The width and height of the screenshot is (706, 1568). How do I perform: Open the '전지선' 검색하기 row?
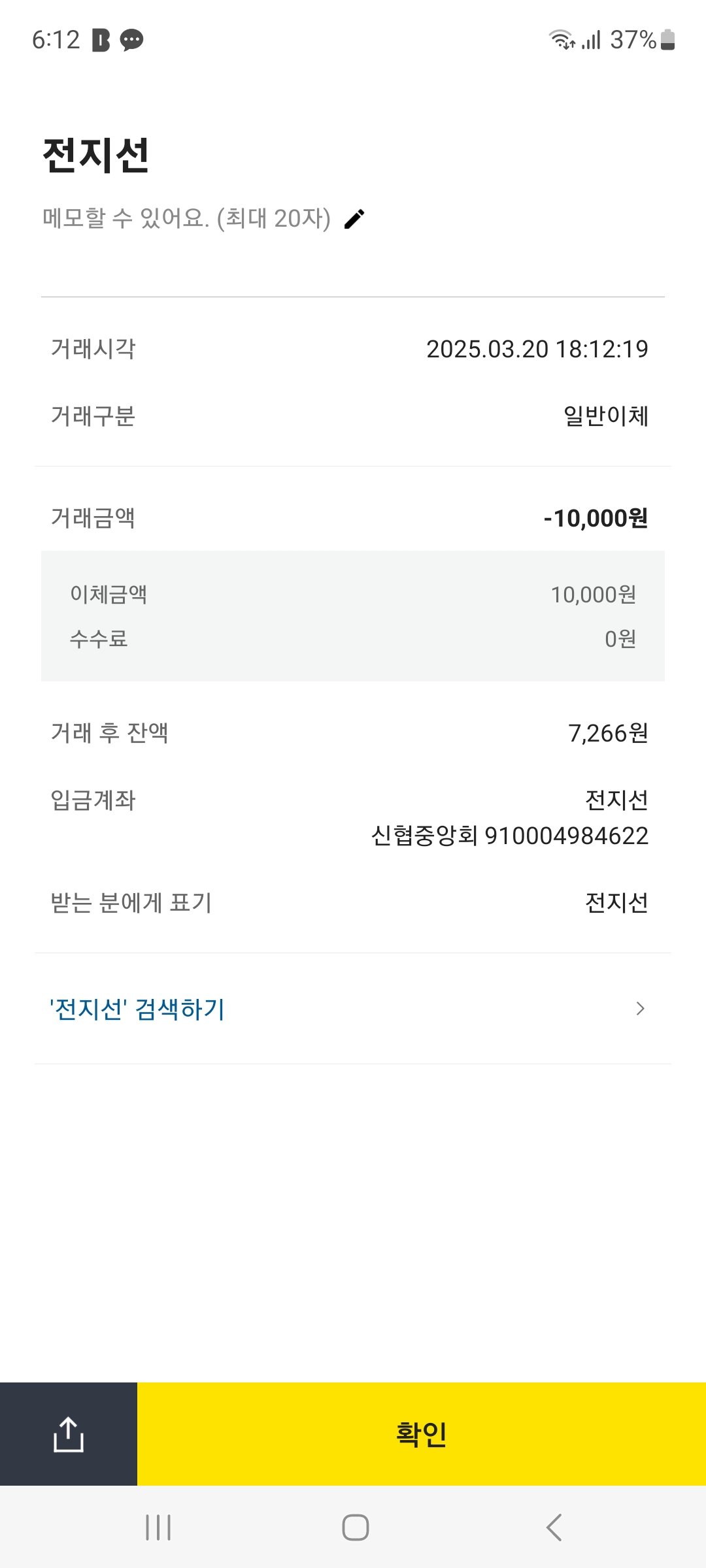point(352,1009)
